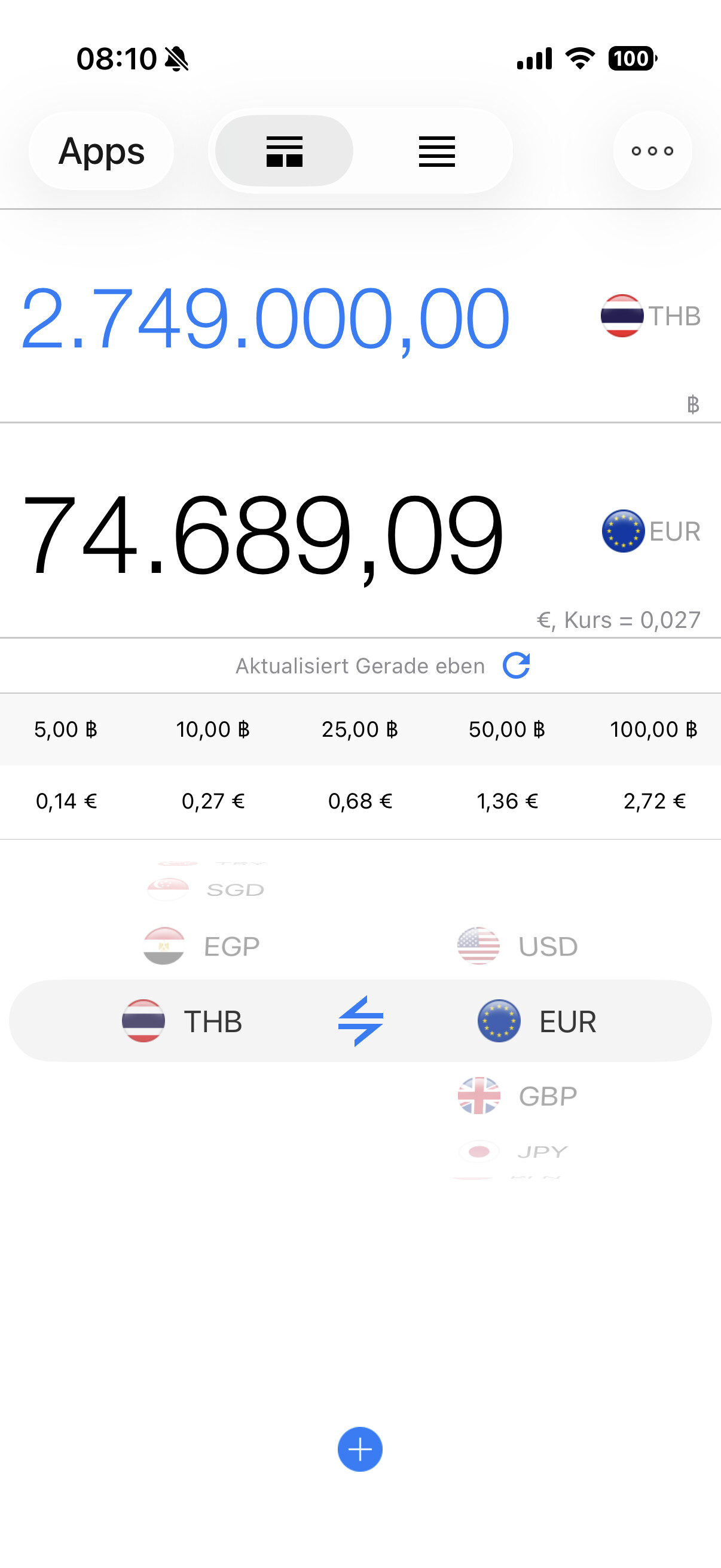This screenshot has width=721, height=1568.
Task: Switch to the converter card view
Action: 284,151
